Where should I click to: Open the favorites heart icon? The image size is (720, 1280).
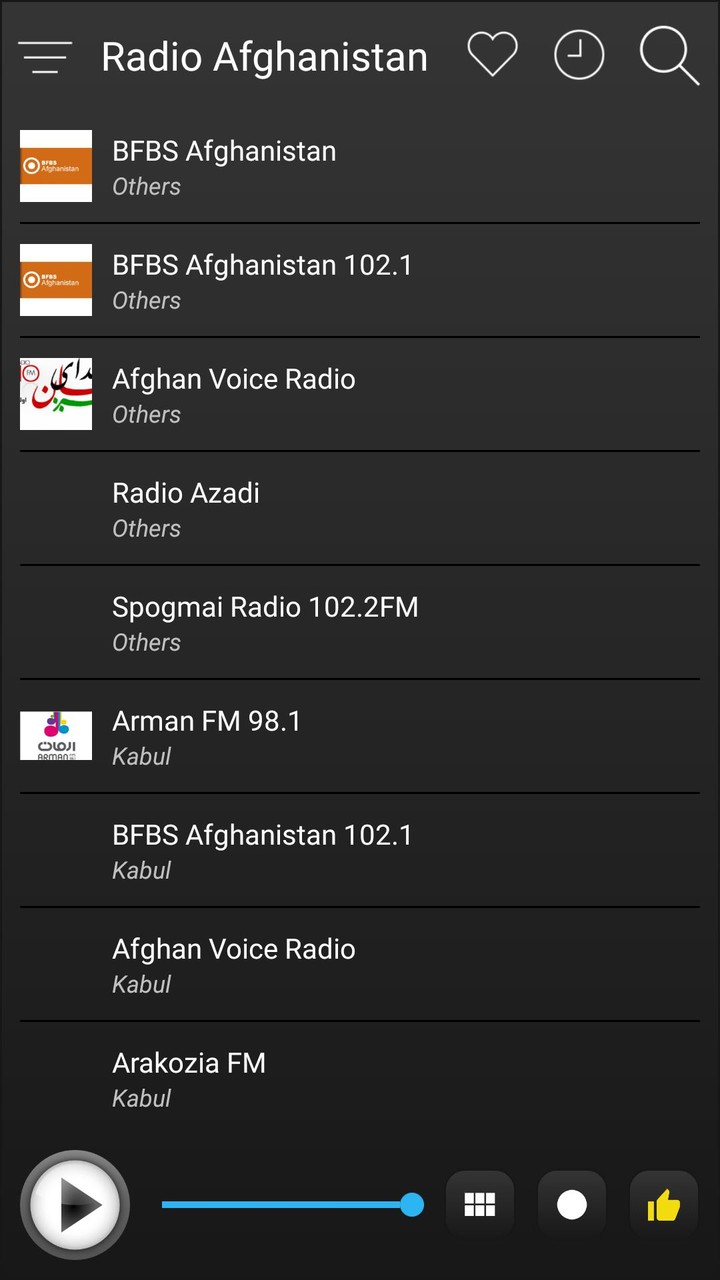(x=490, y=56)
